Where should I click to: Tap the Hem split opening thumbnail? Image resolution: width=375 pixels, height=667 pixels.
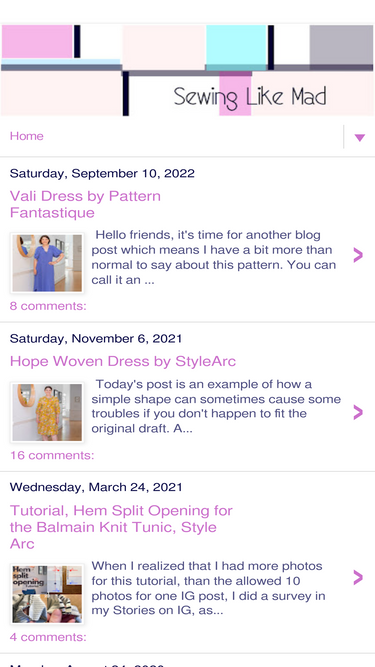[47, 594]
